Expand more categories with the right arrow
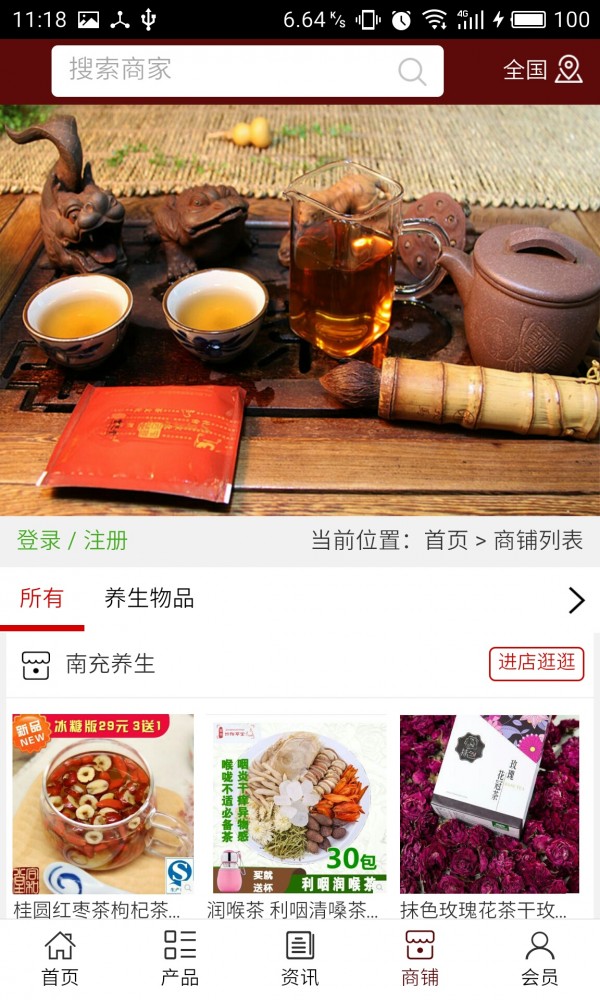Image resolution: width=600 pixels, height=1000 pixels. (576, 600)
